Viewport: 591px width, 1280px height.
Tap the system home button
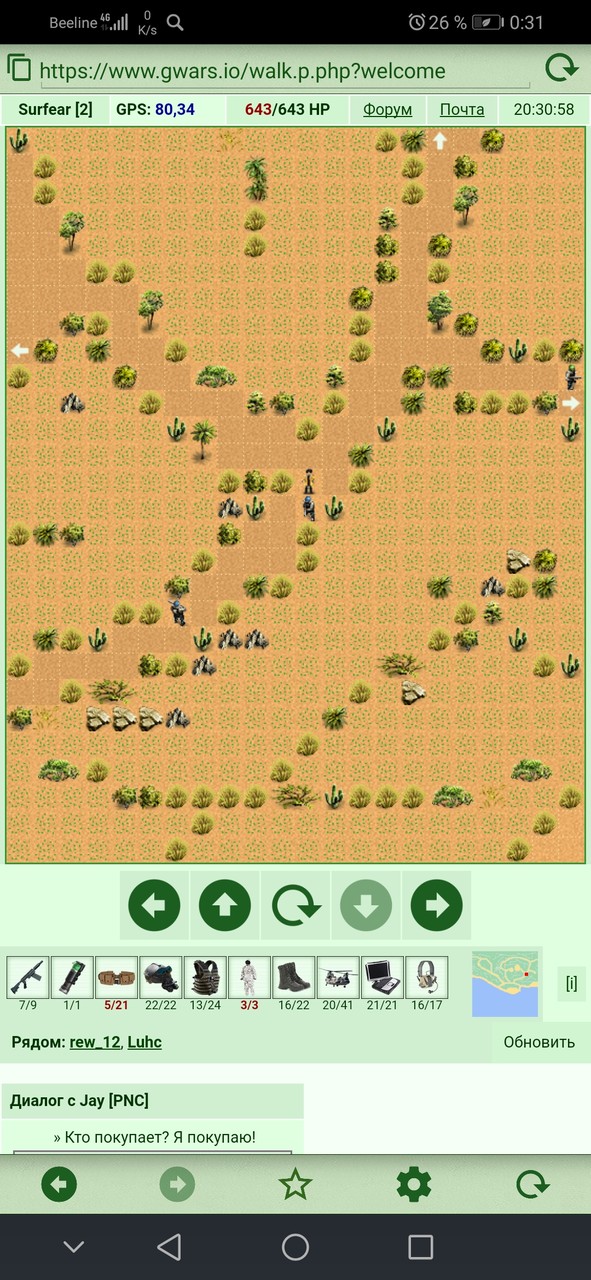point(295,1246)
